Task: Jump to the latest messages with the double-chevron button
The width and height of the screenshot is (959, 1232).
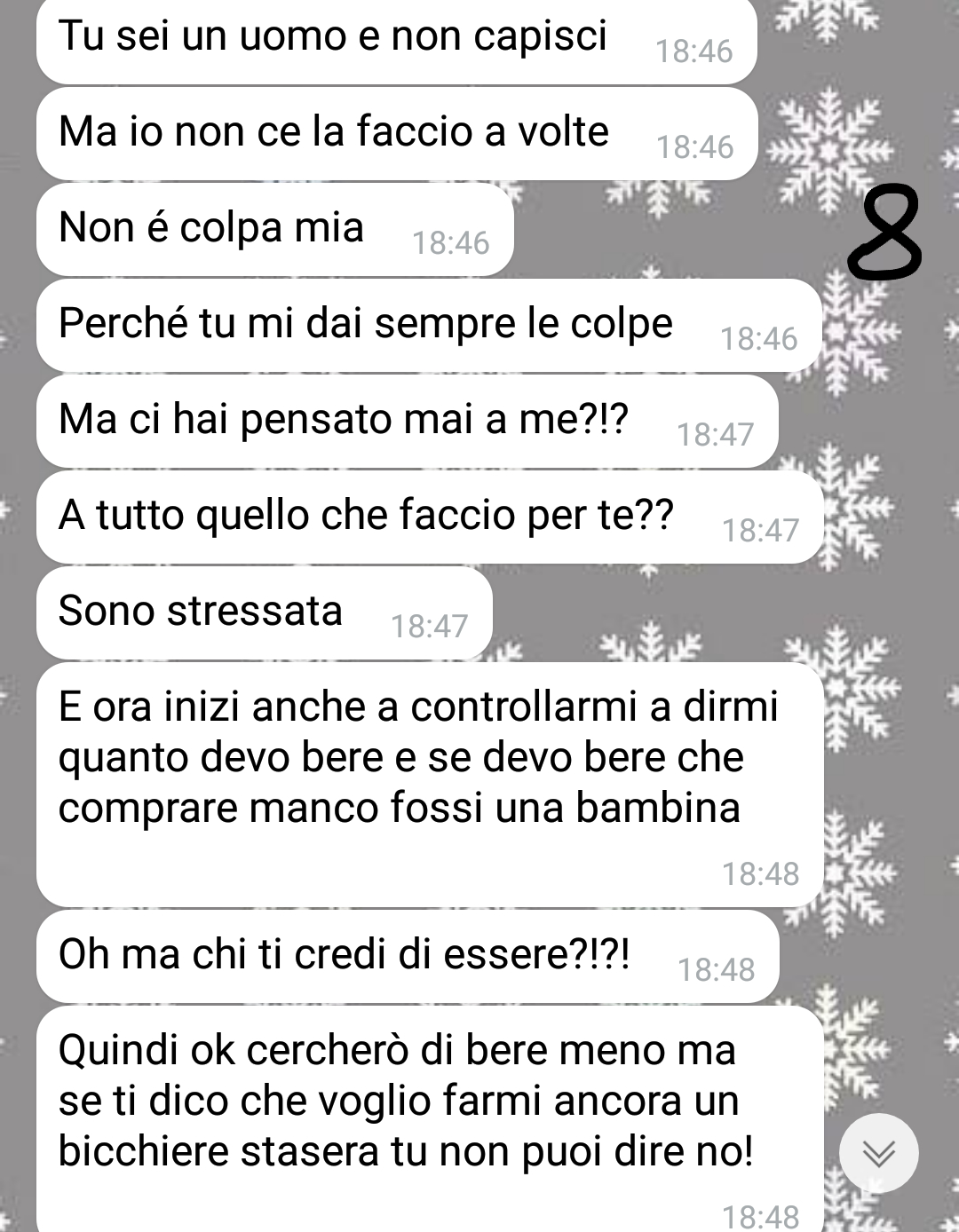Action: tap(878, 1152)
